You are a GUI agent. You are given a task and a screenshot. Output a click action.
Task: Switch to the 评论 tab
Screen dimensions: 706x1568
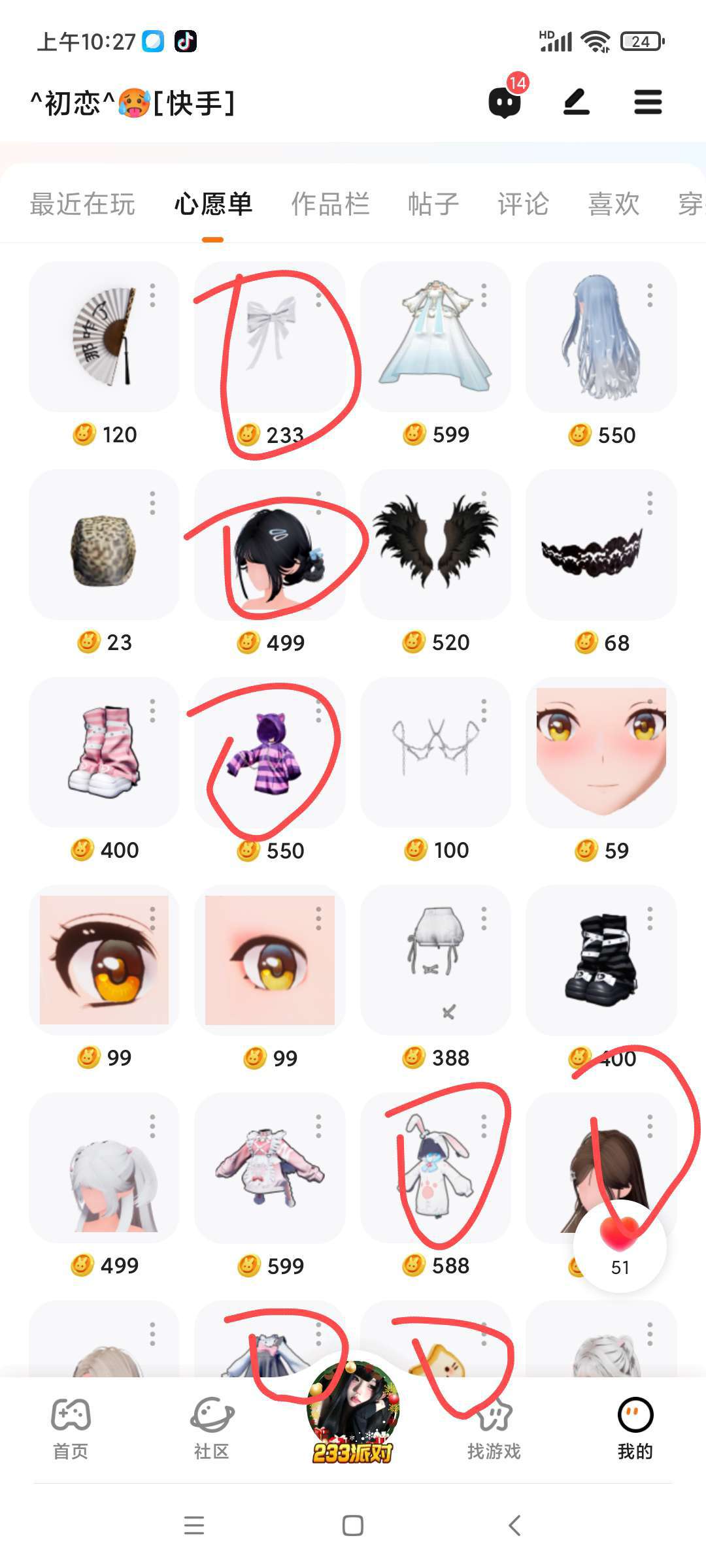click(x=524, y=204)
